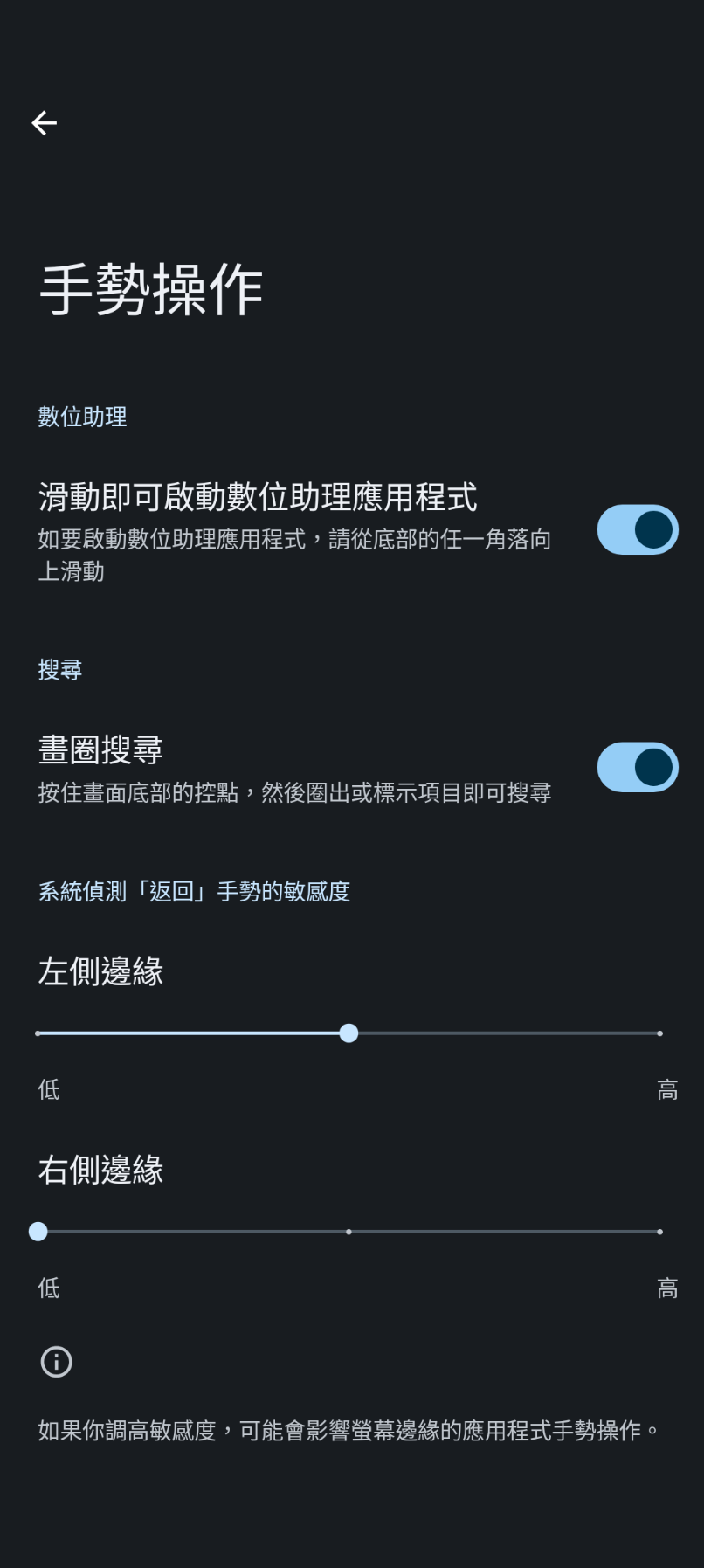Image resolution: width=704 pixels, height=1568 pixels.
Task: Disable 滑動即可啟動數位助理應用程式 switch
Action: click(637, 529)
